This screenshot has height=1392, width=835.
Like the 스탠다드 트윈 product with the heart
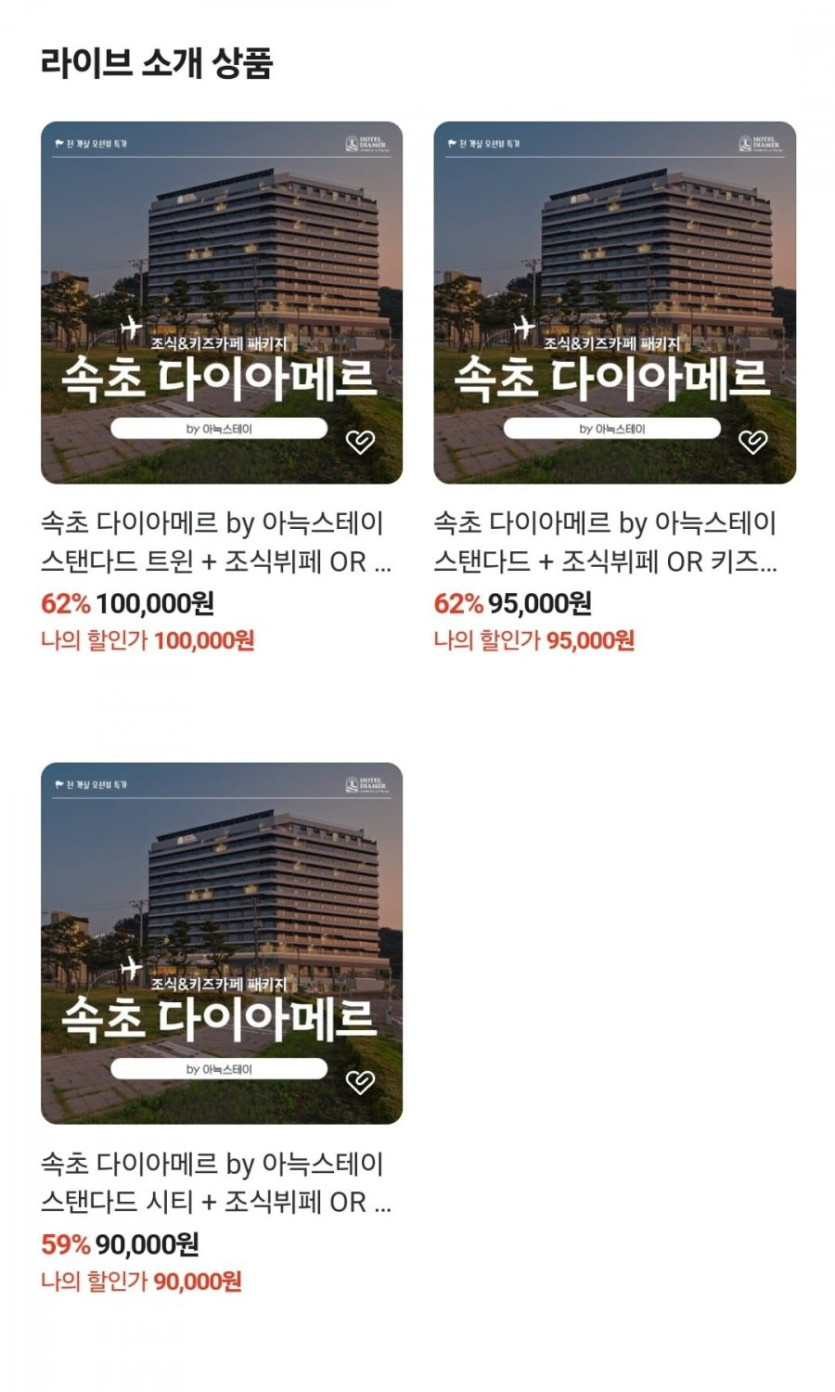click(x=360, y=442)
